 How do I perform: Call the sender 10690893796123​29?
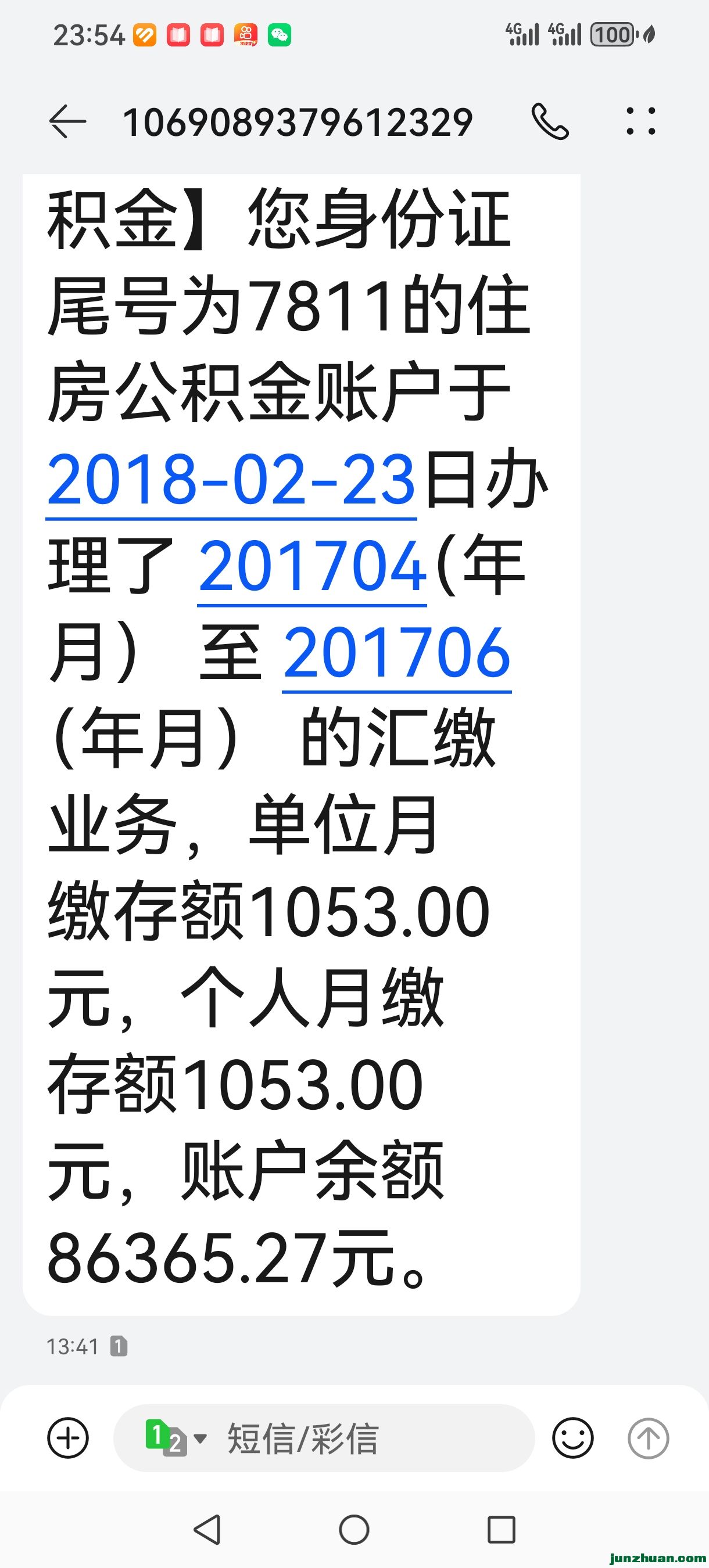click(550, 122)
